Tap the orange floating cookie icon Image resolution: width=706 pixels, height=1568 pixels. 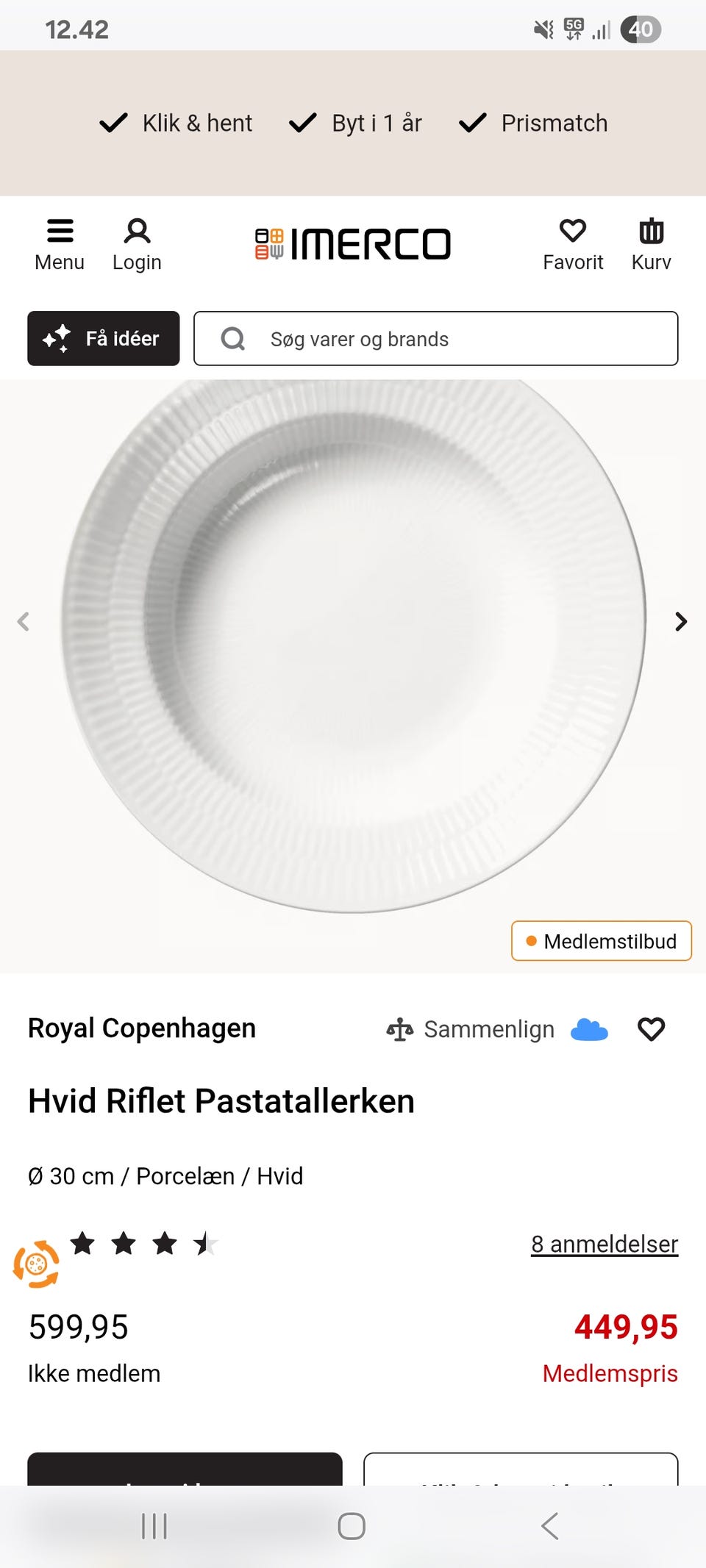(x=36, y=1264)
